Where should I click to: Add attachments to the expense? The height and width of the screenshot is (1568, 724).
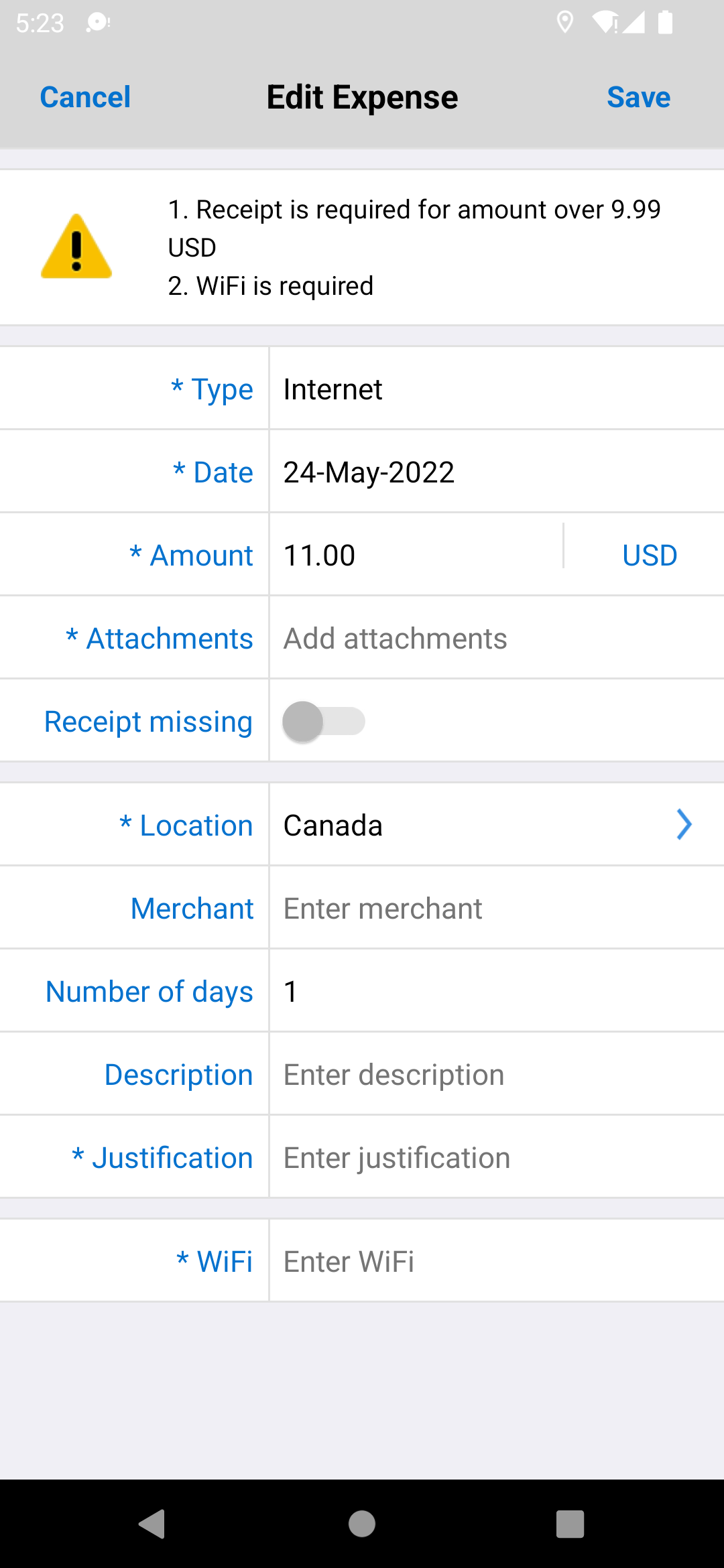coord(496,638)
